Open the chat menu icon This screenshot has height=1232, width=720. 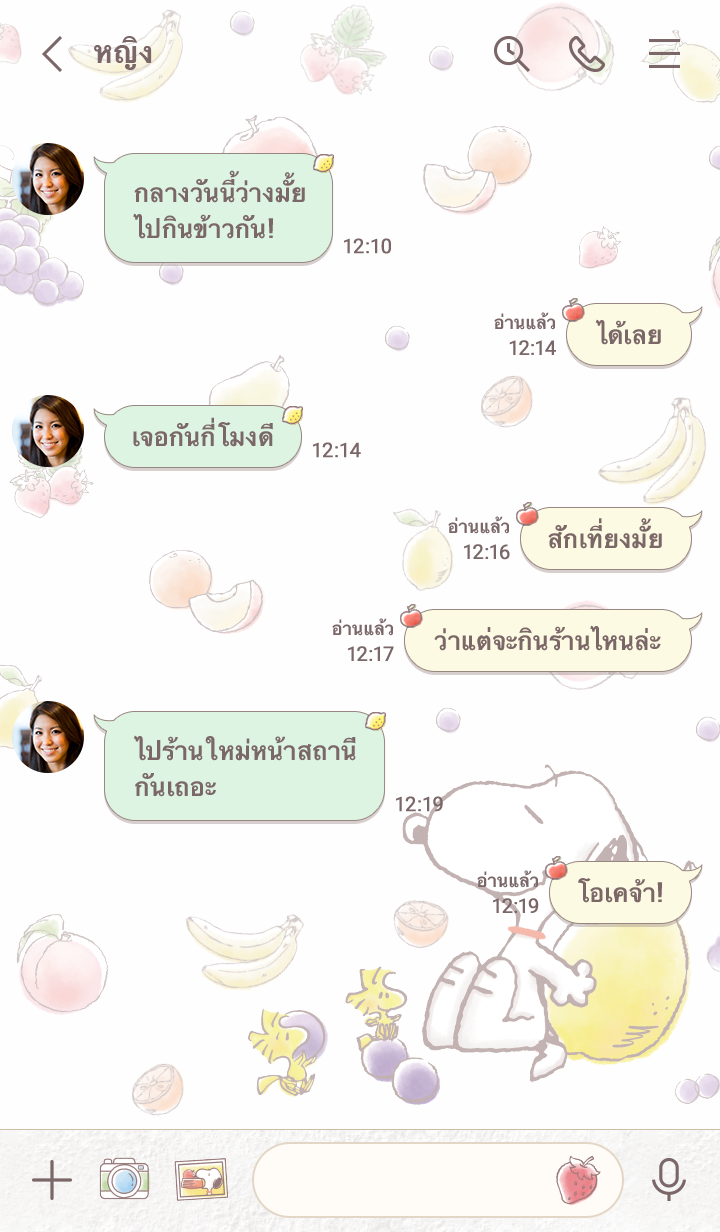click(664, 54)
